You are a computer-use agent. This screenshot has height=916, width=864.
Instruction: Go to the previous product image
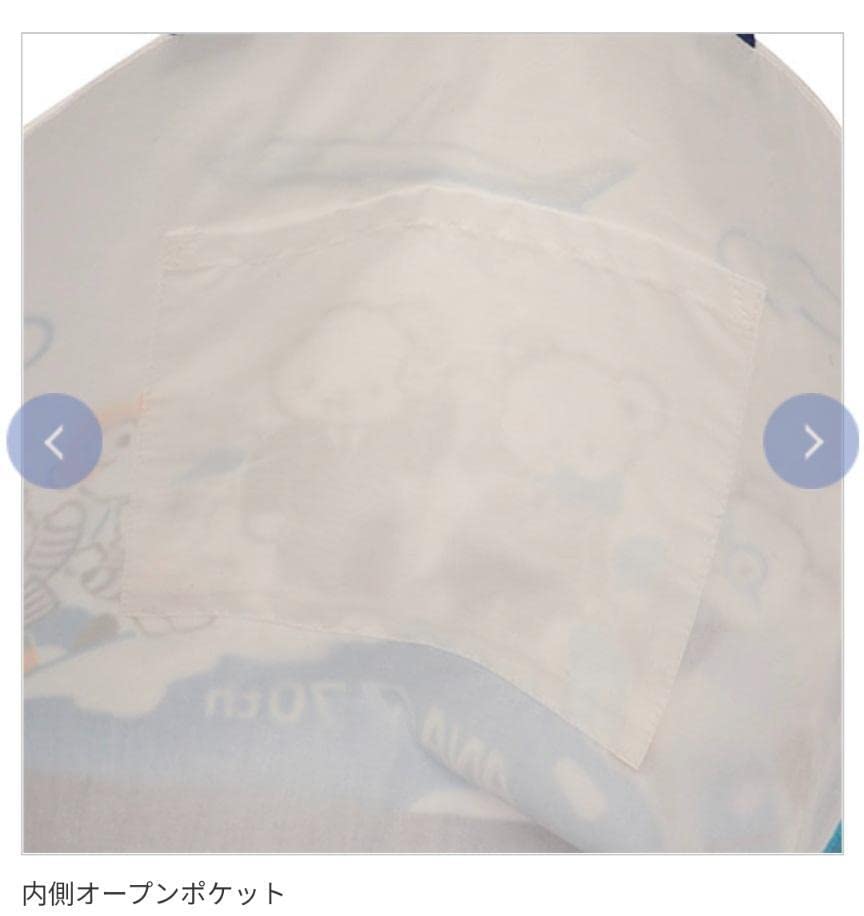pos(54,441)
